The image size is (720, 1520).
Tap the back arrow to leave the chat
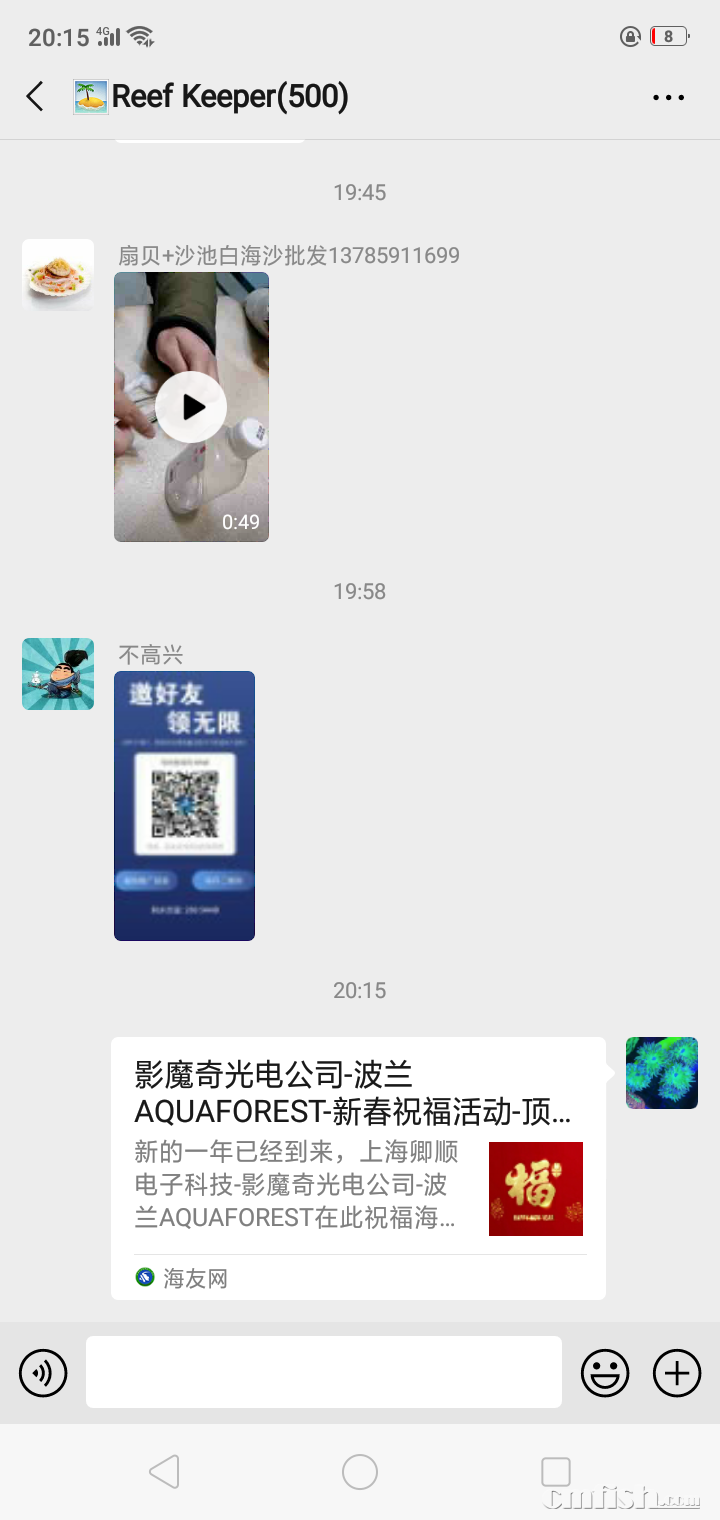coord(34,96)
